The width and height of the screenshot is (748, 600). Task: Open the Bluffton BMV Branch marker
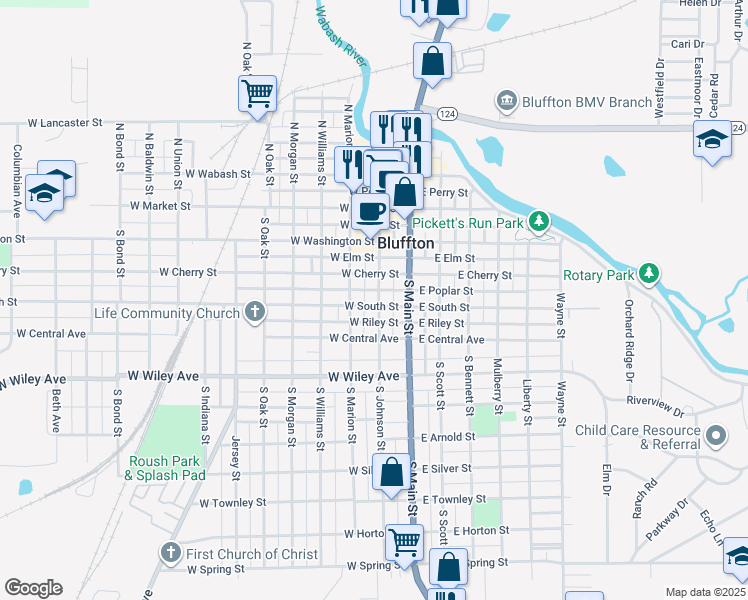point(507,102)
